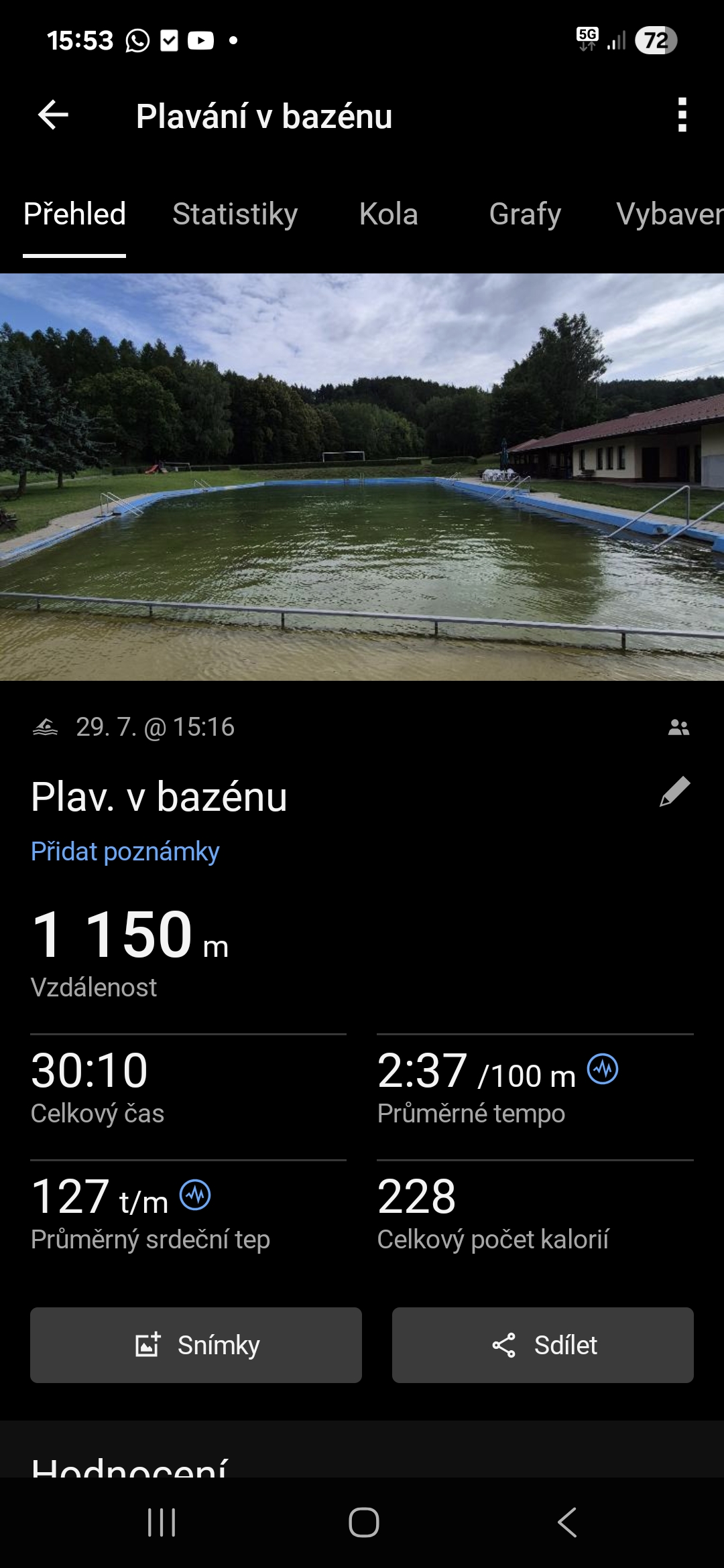Share the activity with Sdílet button
The width and height of the screenshot is (724, 1568).
[542, 1345]
